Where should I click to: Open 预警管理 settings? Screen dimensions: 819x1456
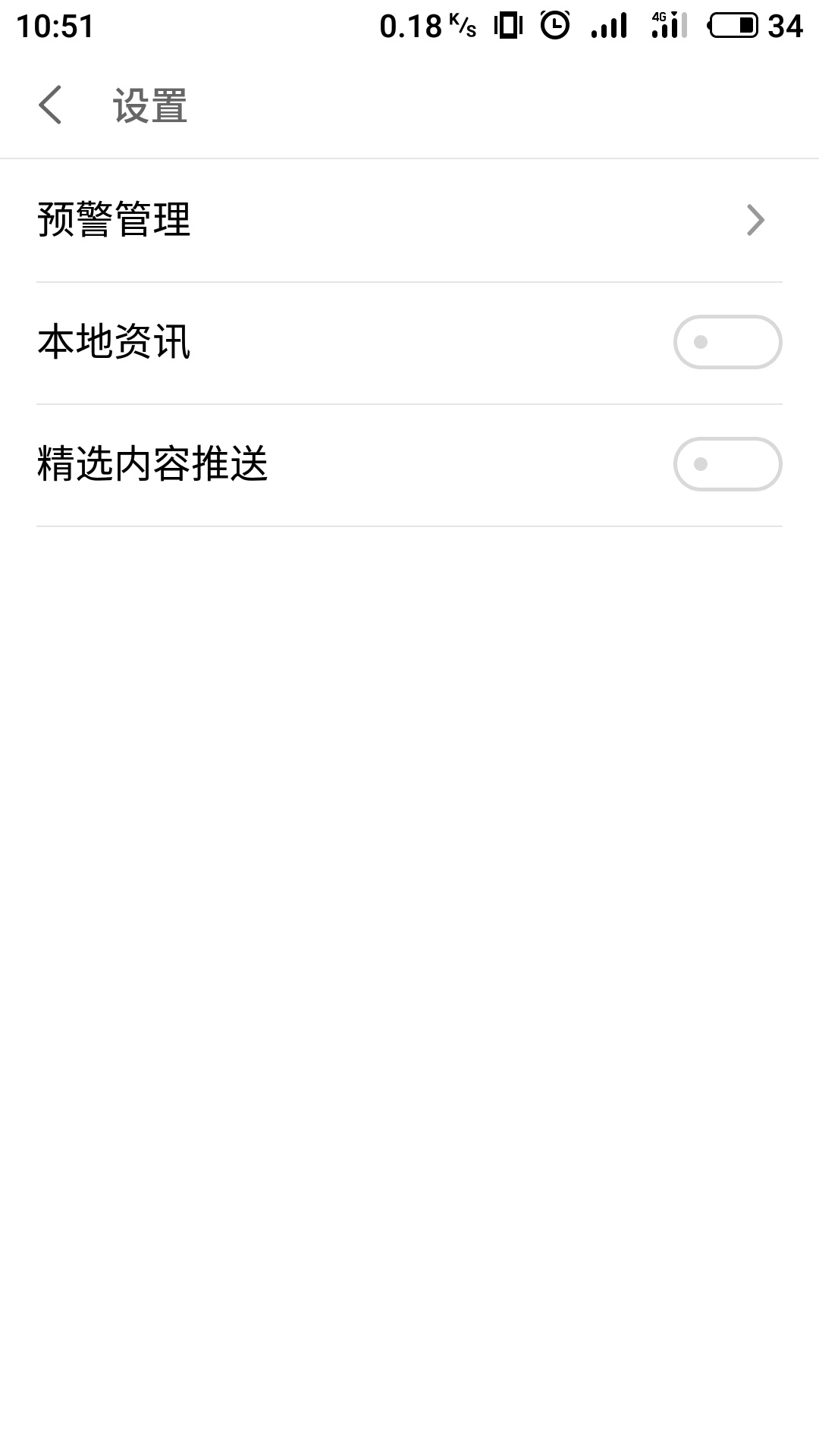(409, 221)
